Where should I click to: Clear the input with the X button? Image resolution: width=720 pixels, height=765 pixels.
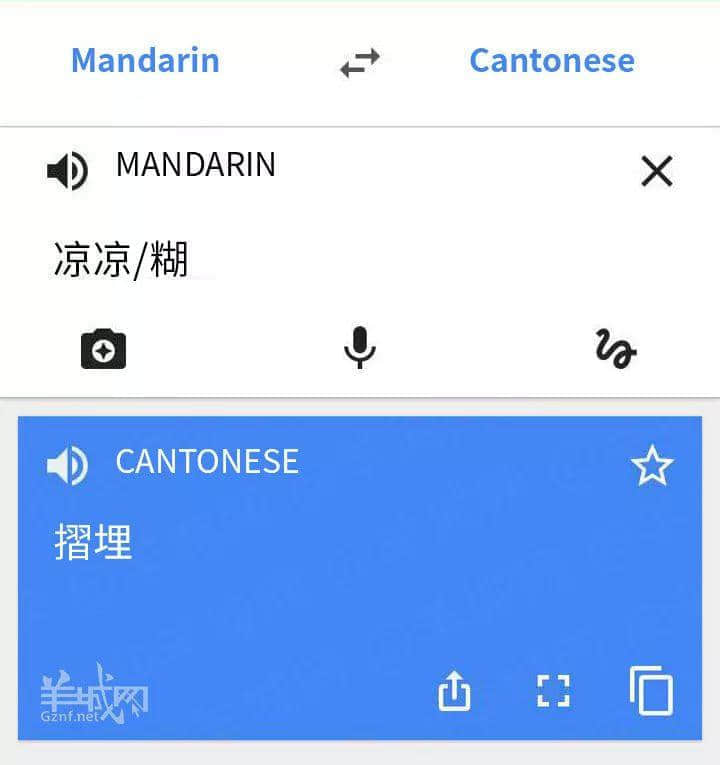tap(656, 171)
